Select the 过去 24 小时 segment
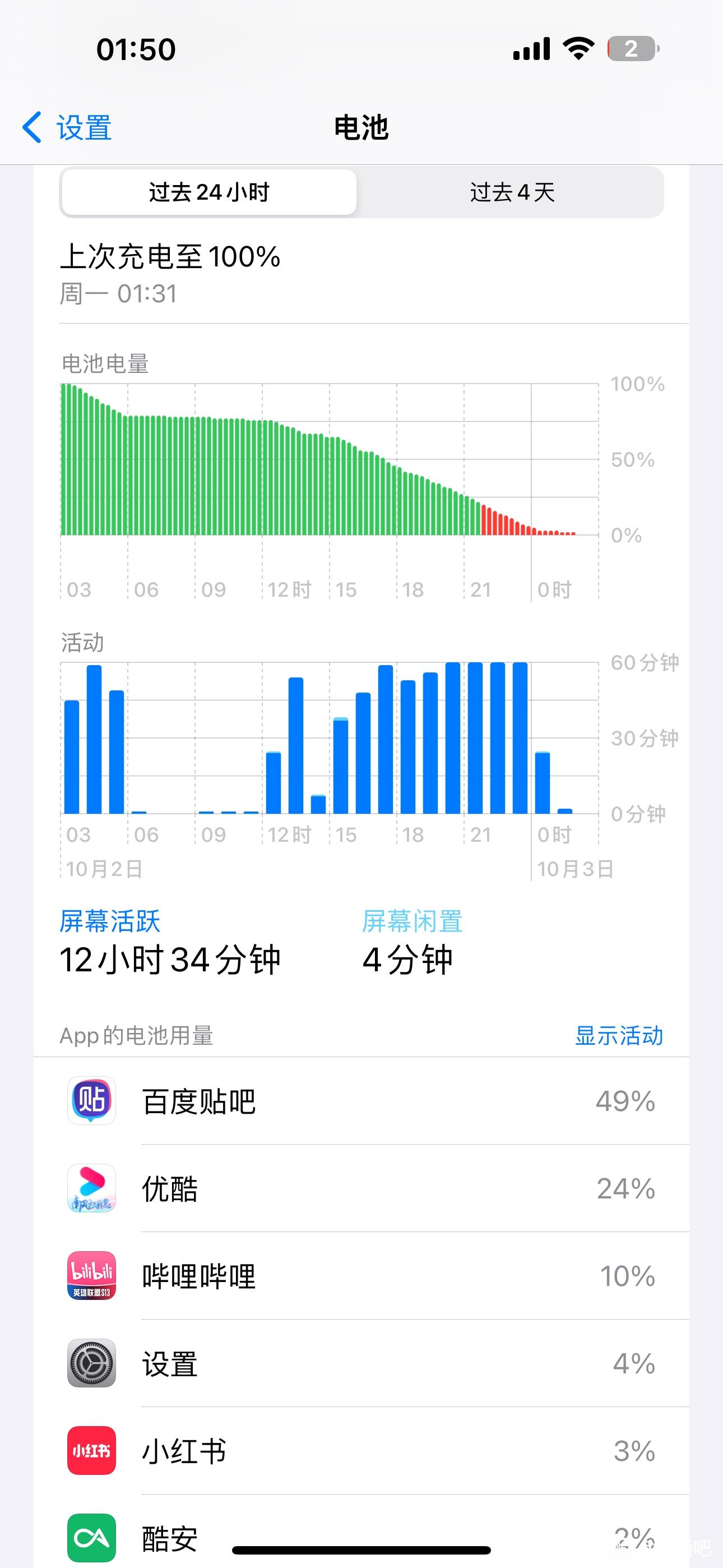Screen dimensions: 723x1568 coord(208,192)
